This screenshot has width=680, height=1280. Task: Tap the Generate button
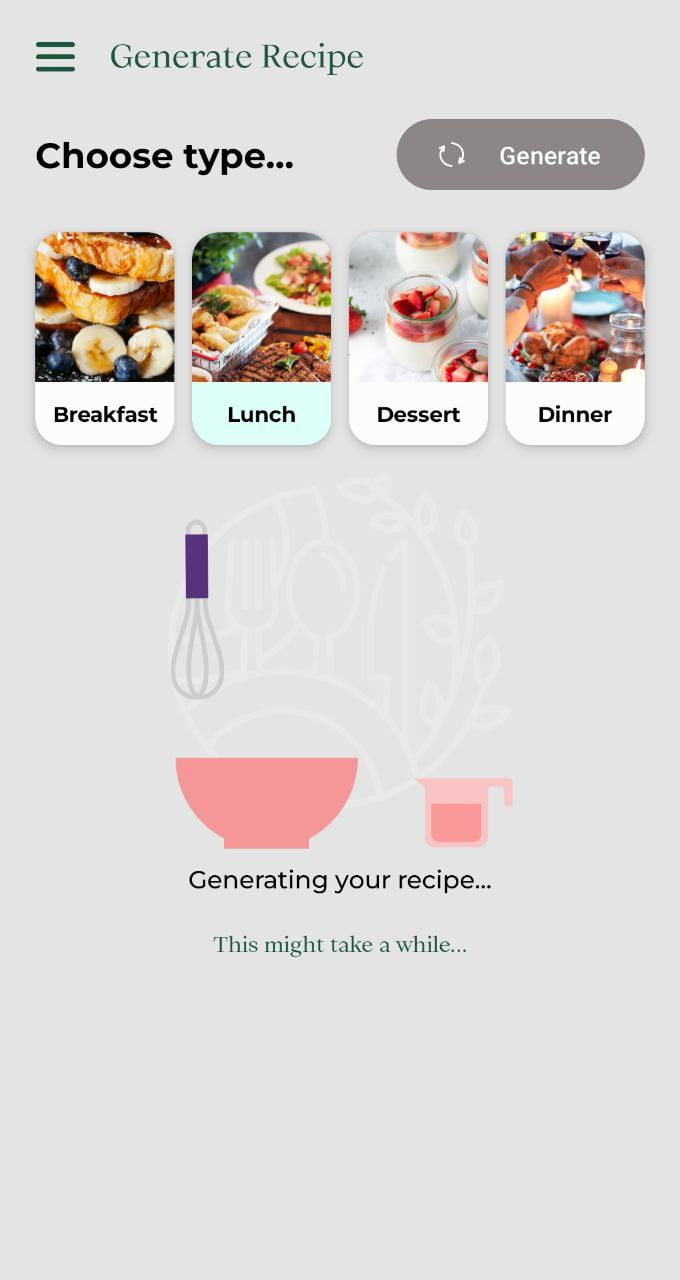tap(520, 155)
